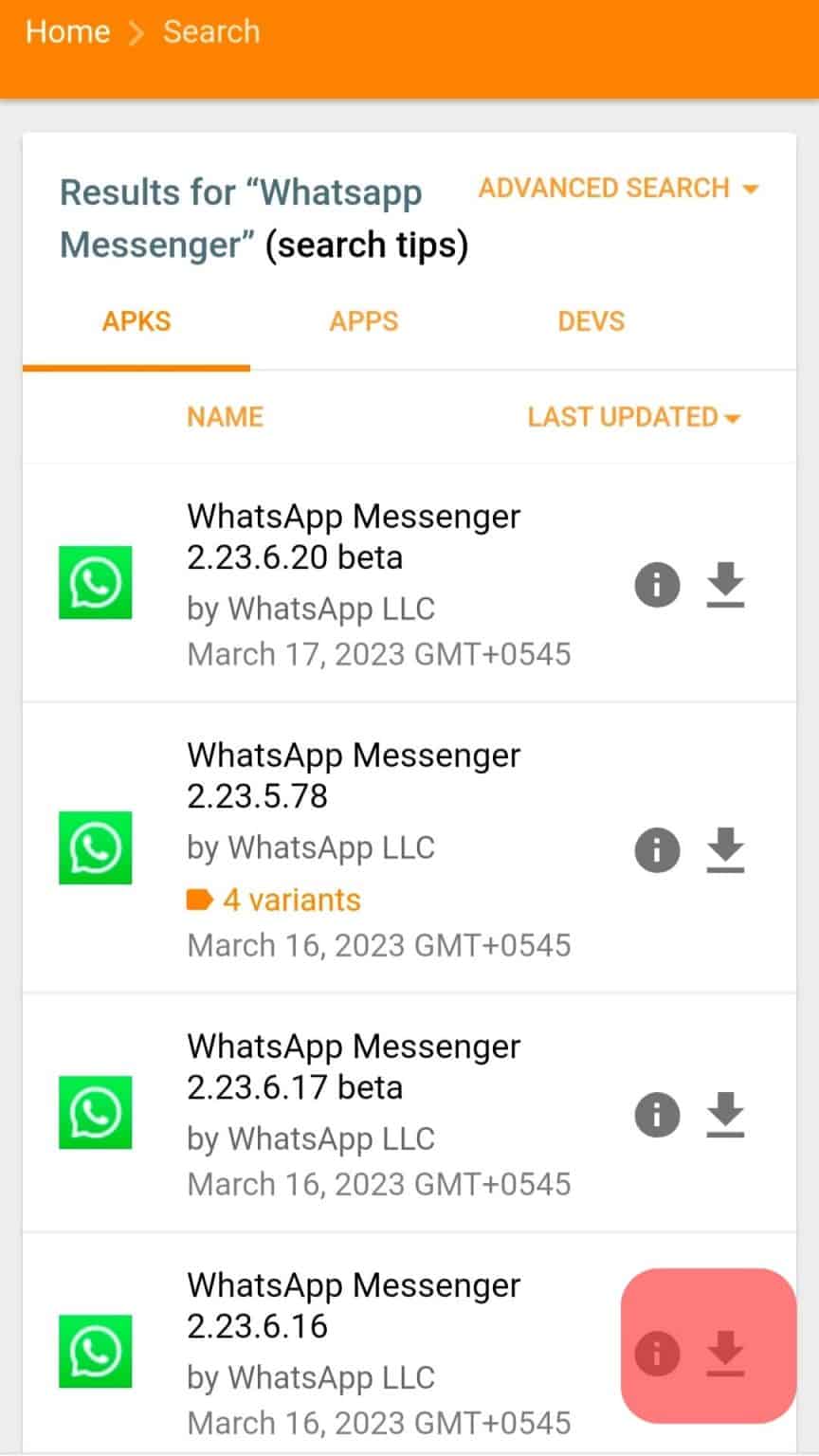Viewport: 819px width, 1456px height.
Task: Open info for WhatsApp Messenger 2.23.6.20 beta
Action: click(x=657, y=585)
